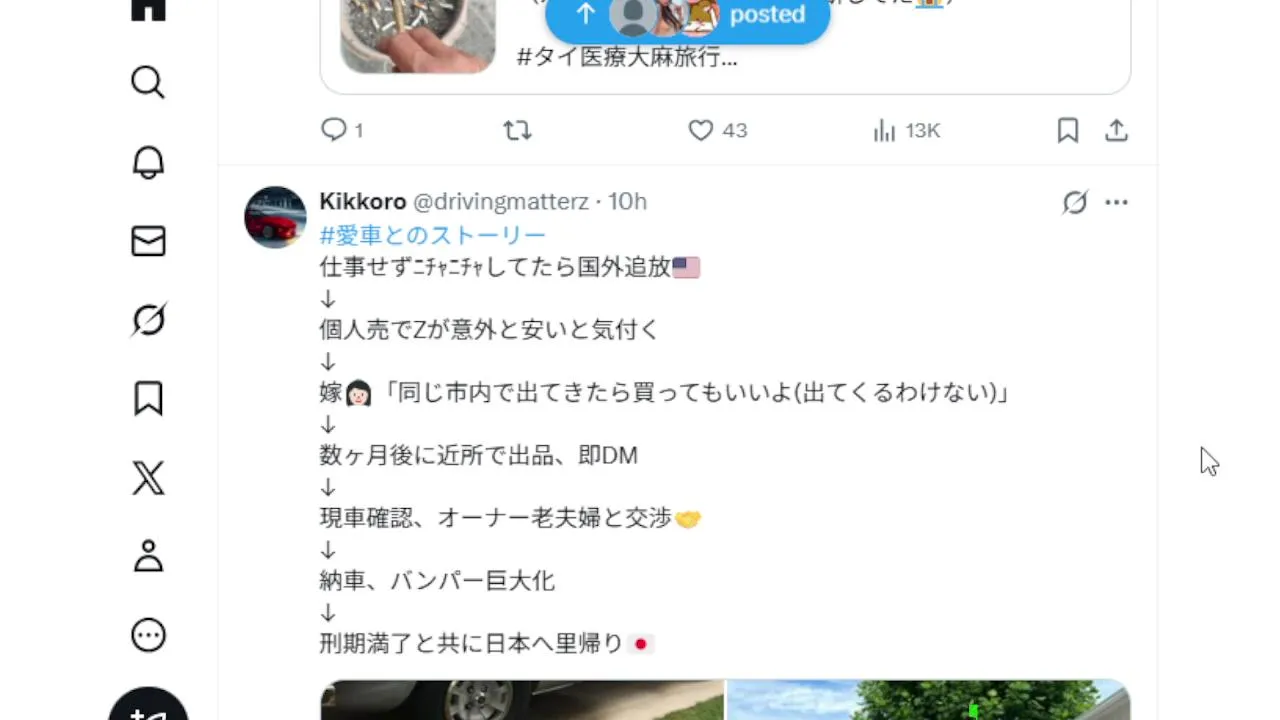
Task: Open the #愛車とのストーリー hashtag
Action: [432, 235]
